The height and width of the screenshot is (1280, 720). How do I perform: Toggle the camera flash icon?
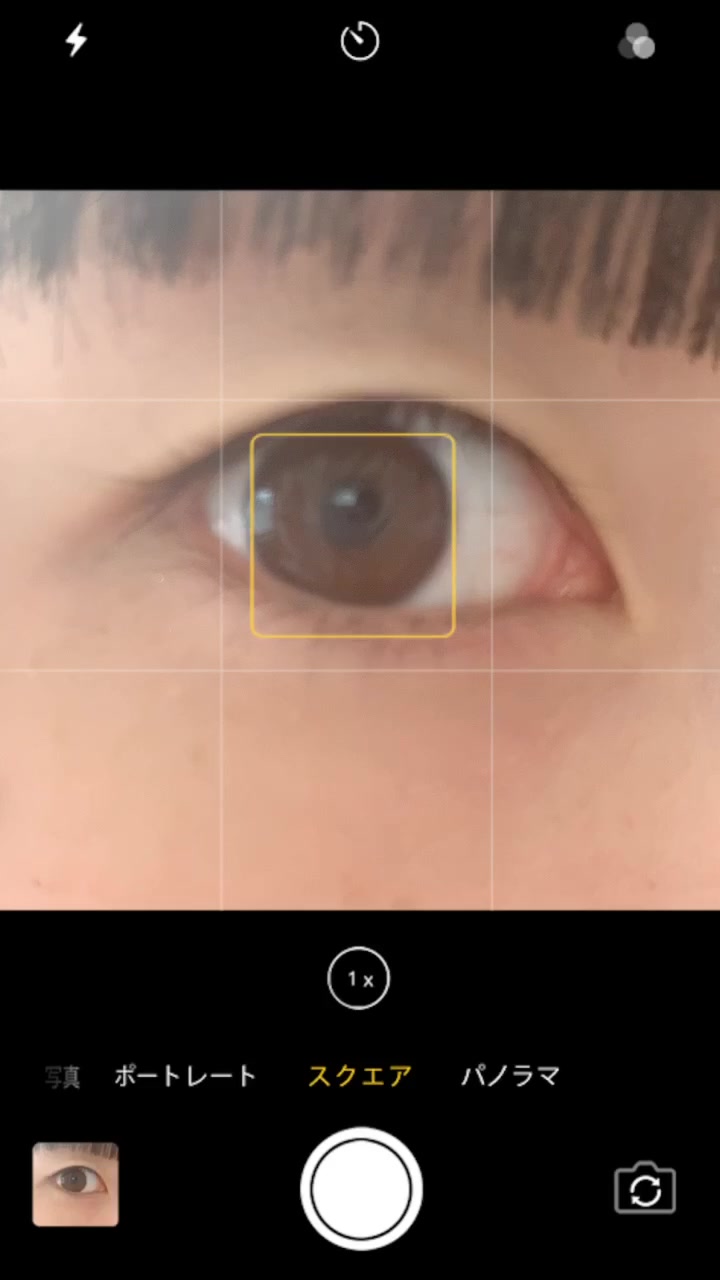click(76, 41)
